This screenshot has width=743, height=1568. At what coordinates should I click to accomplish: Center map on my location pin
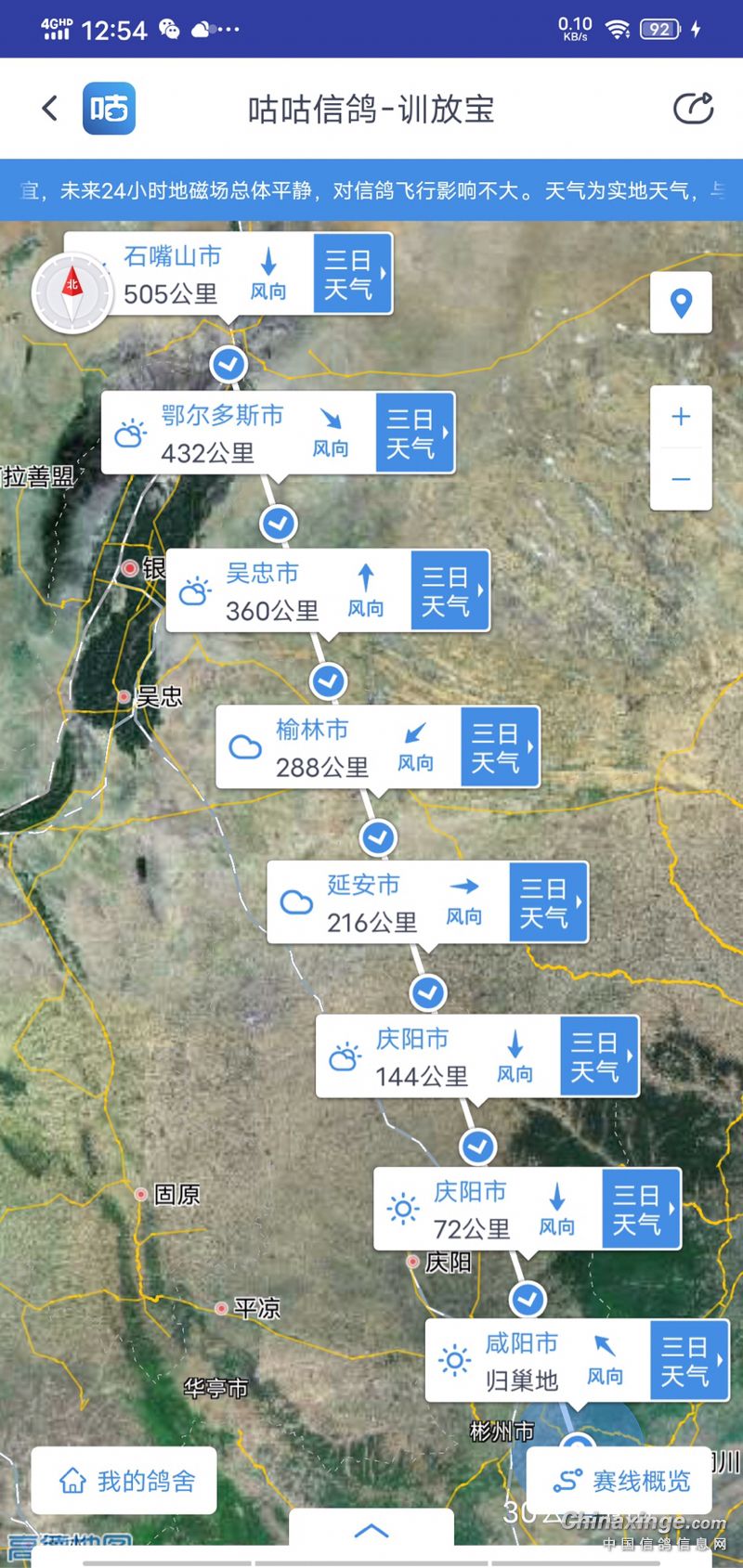[x=681, y=303]
